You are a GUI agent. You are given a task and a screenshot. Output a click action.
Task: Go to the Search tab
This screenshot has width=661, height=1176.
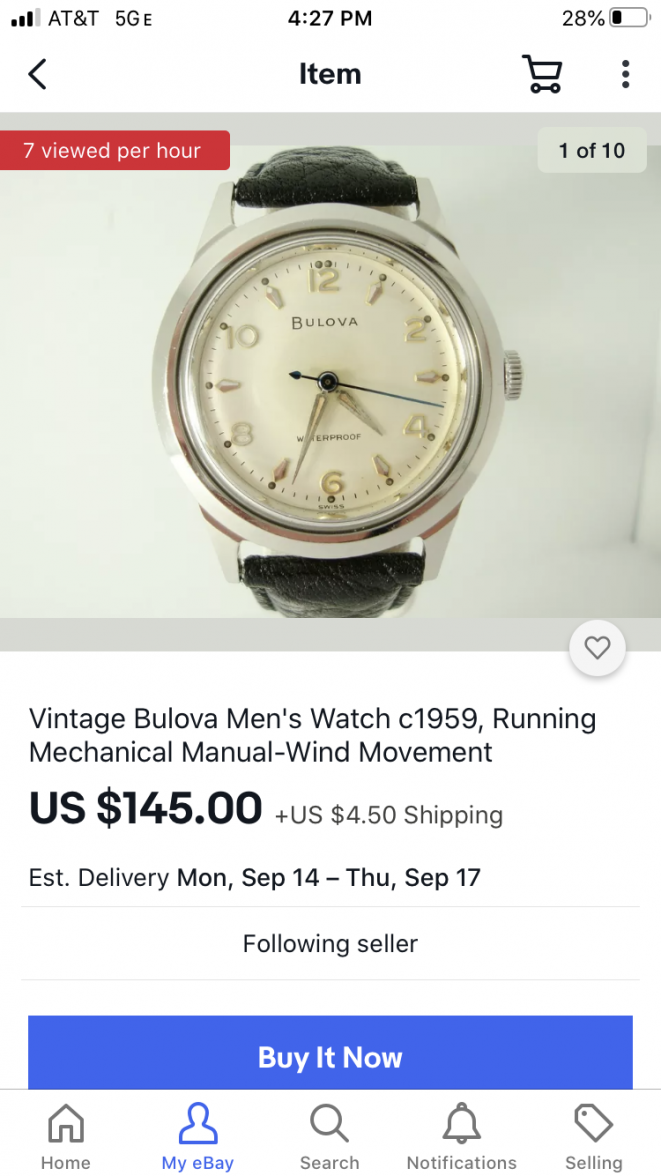329,1137
